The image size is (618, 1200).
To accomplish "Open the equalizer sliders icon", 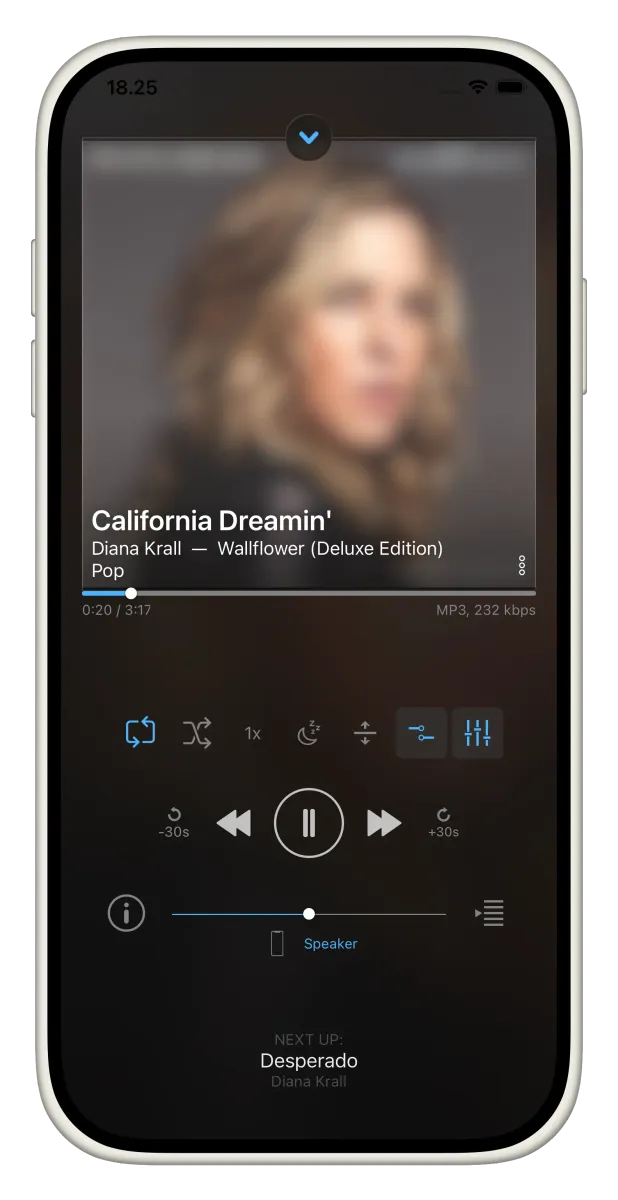I will [478, 733].
